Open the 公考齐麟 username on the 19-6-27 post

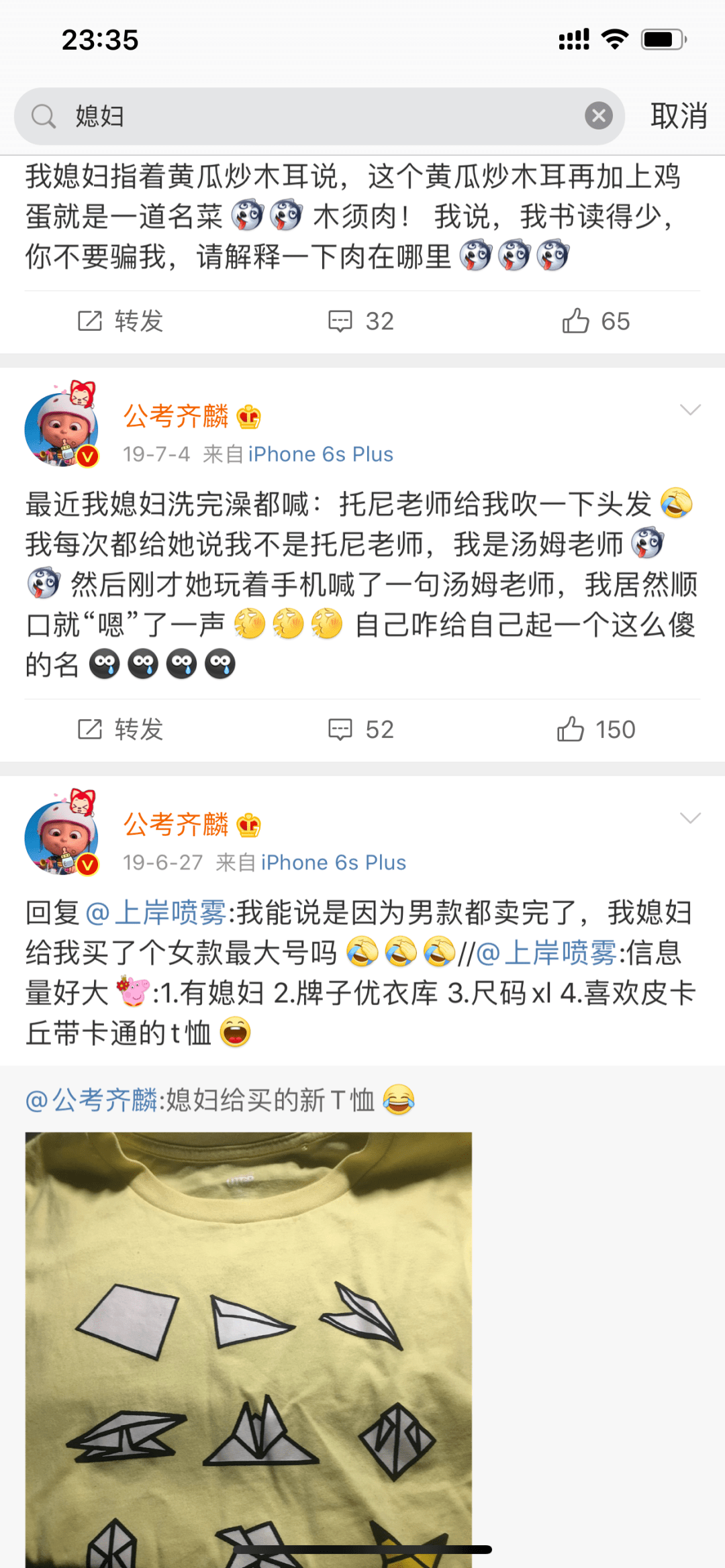point(176,824)
